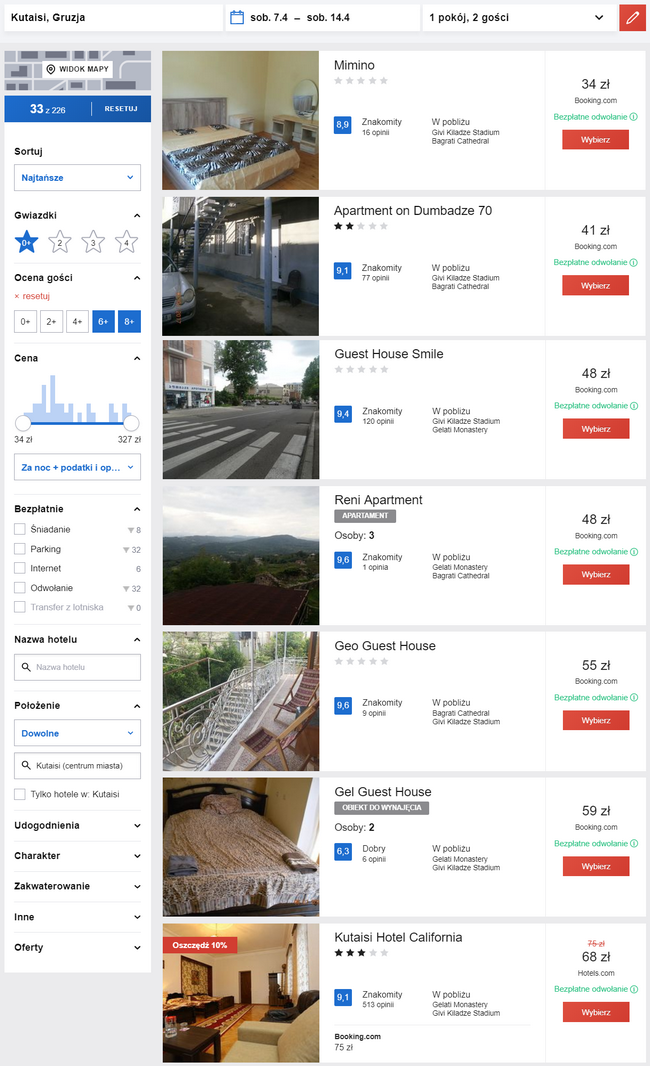Screen dimensions: 650x1066
Task: Expand the Udogodnienia section
Action: [x=78, y=825]
